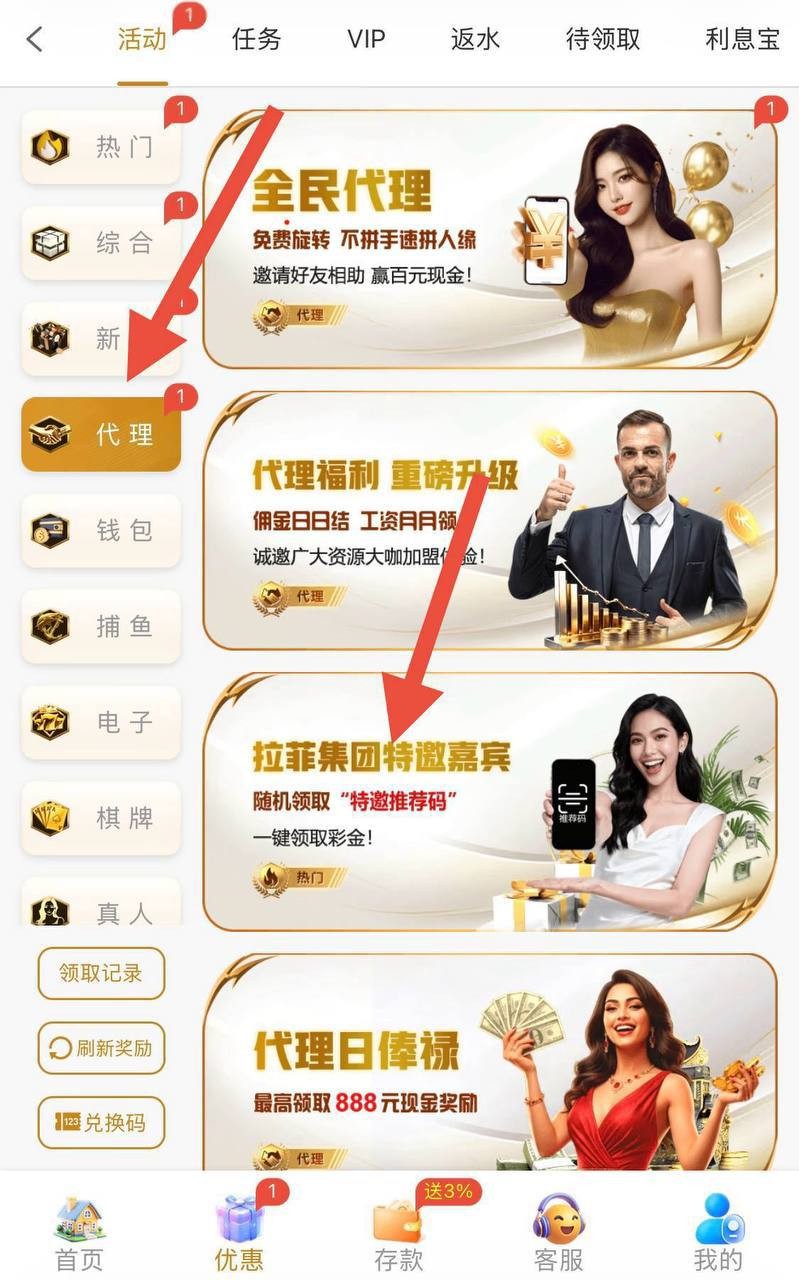Switch to the 利息宝 tab
Viewport: 799px width, 1280px height.
742,40
